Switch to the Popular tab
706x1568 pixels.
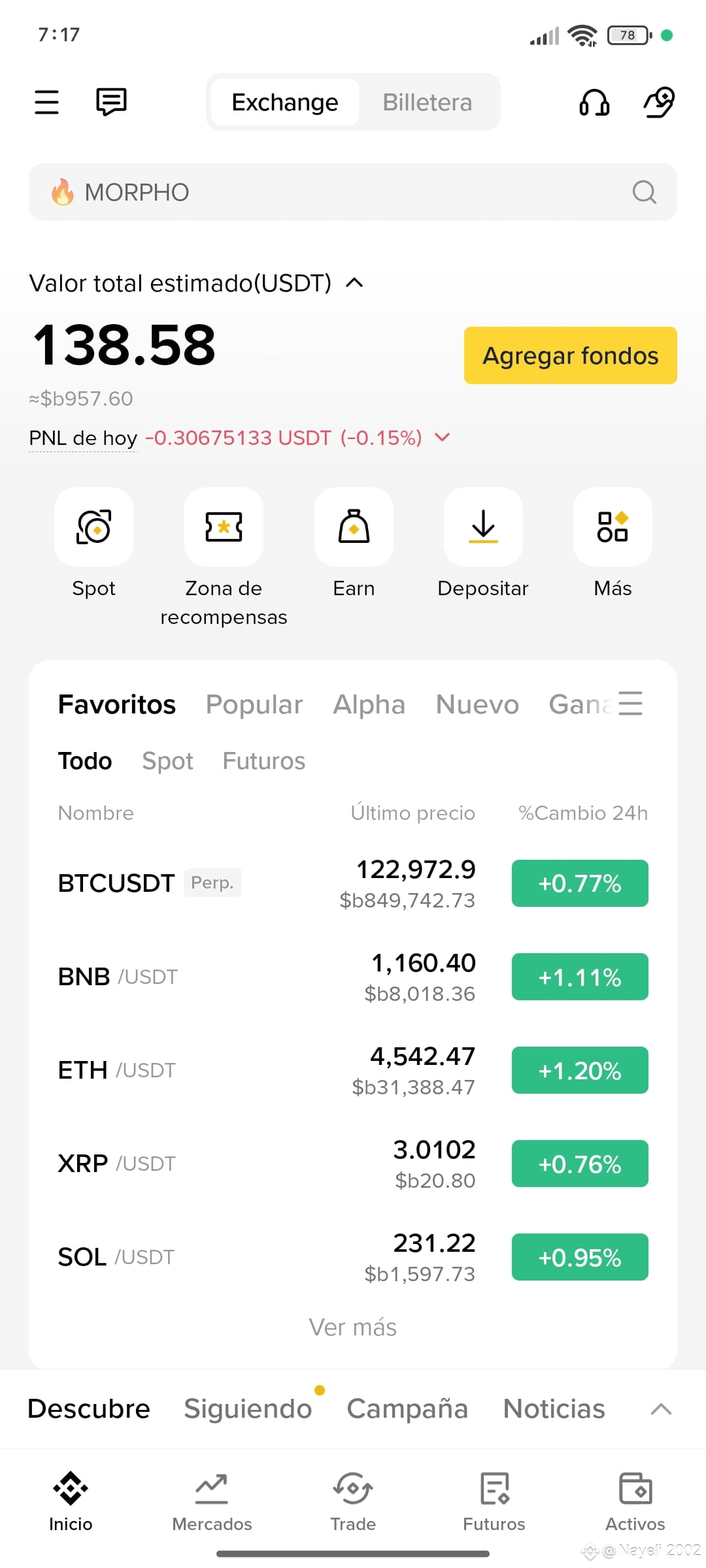pyautogui.click(x=254, y=704)
